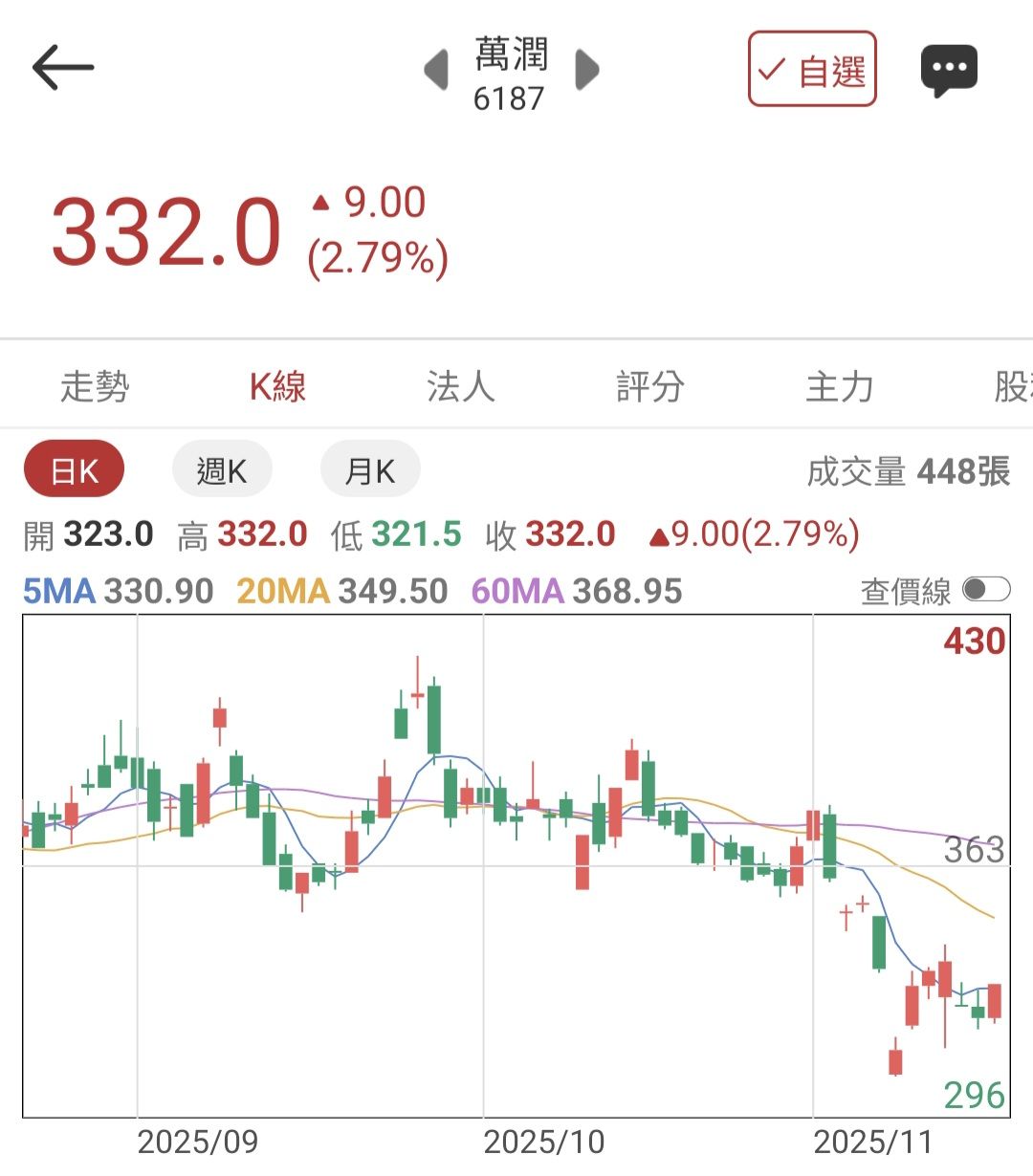This screenshot has width=1033, height=1176.
Task: Open the chat bubble discussion icon
Action: coord(949,70)
